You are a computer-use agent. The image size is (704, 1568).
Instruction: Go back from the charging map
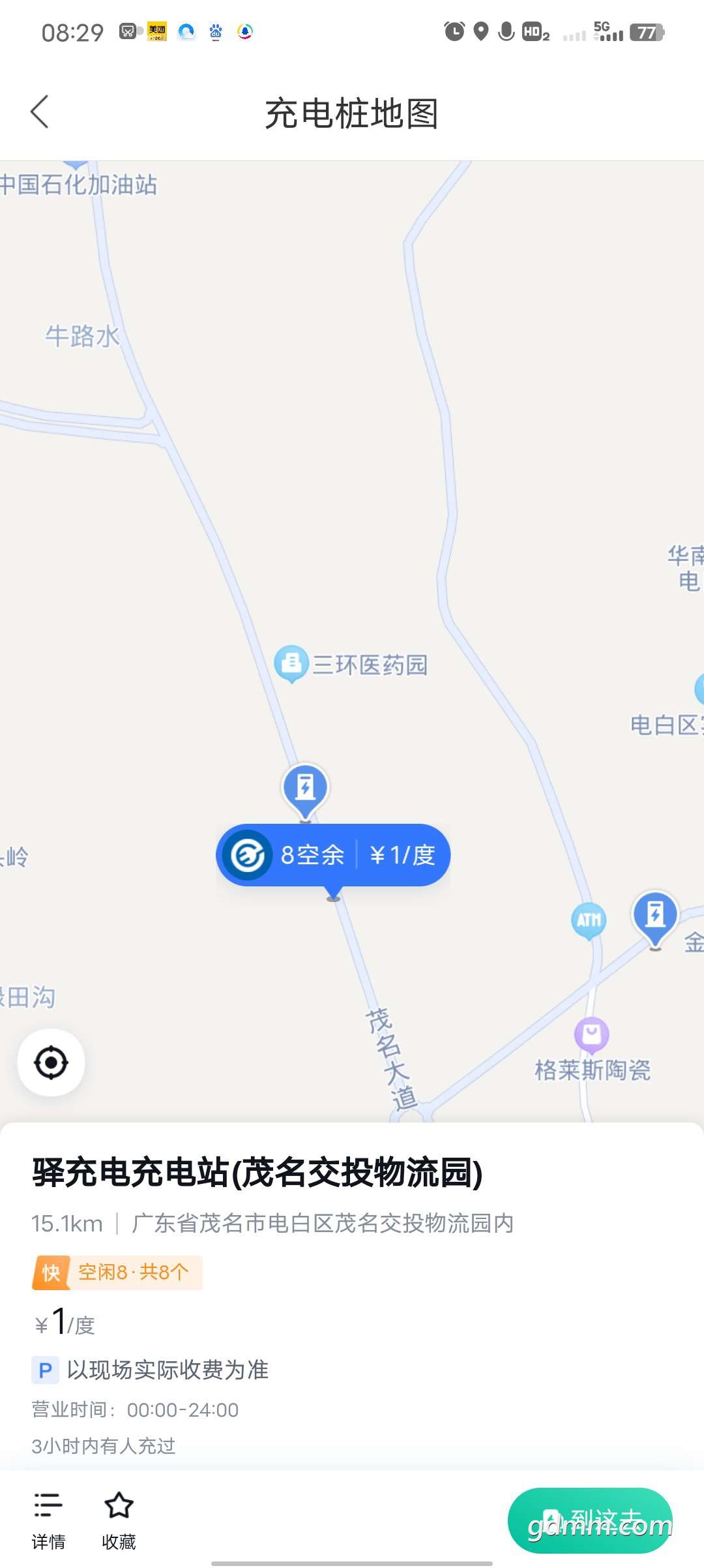point(40,112)
